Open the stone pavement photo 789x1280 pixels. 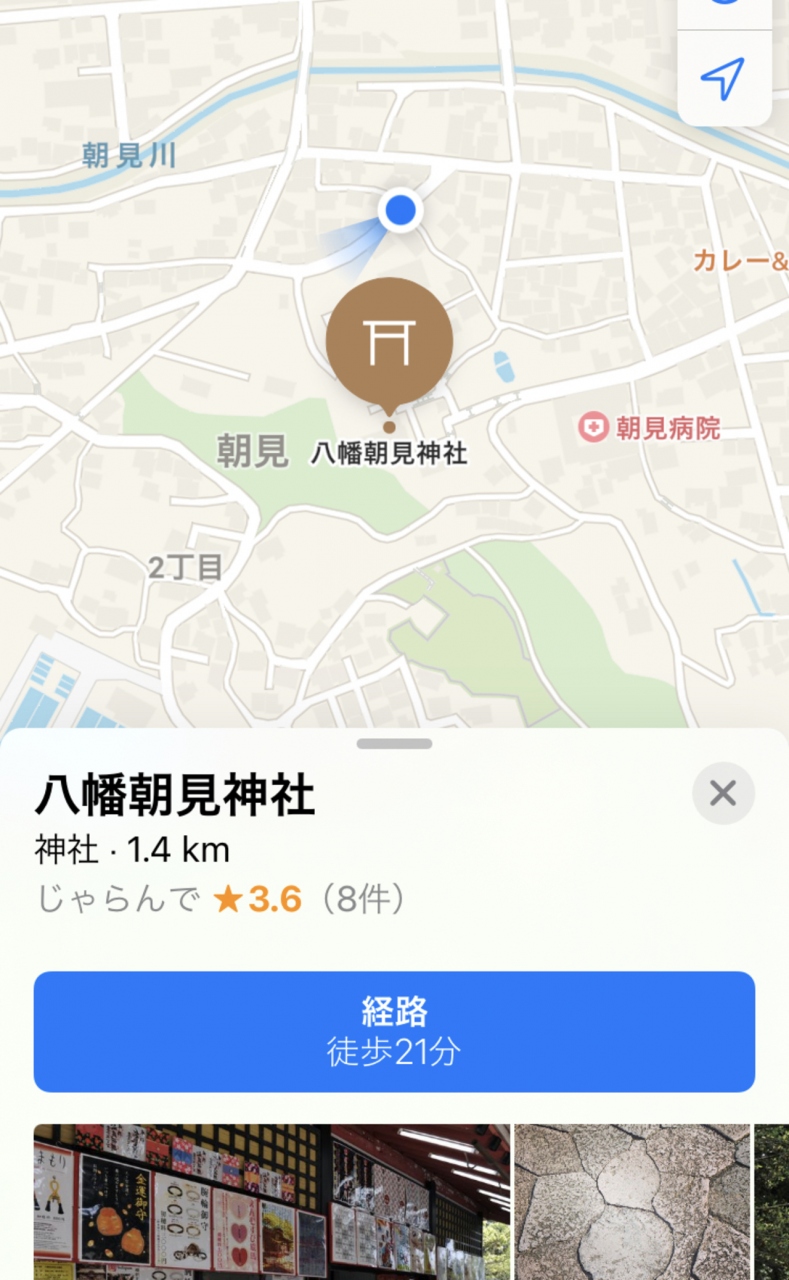pos(632,1201)
